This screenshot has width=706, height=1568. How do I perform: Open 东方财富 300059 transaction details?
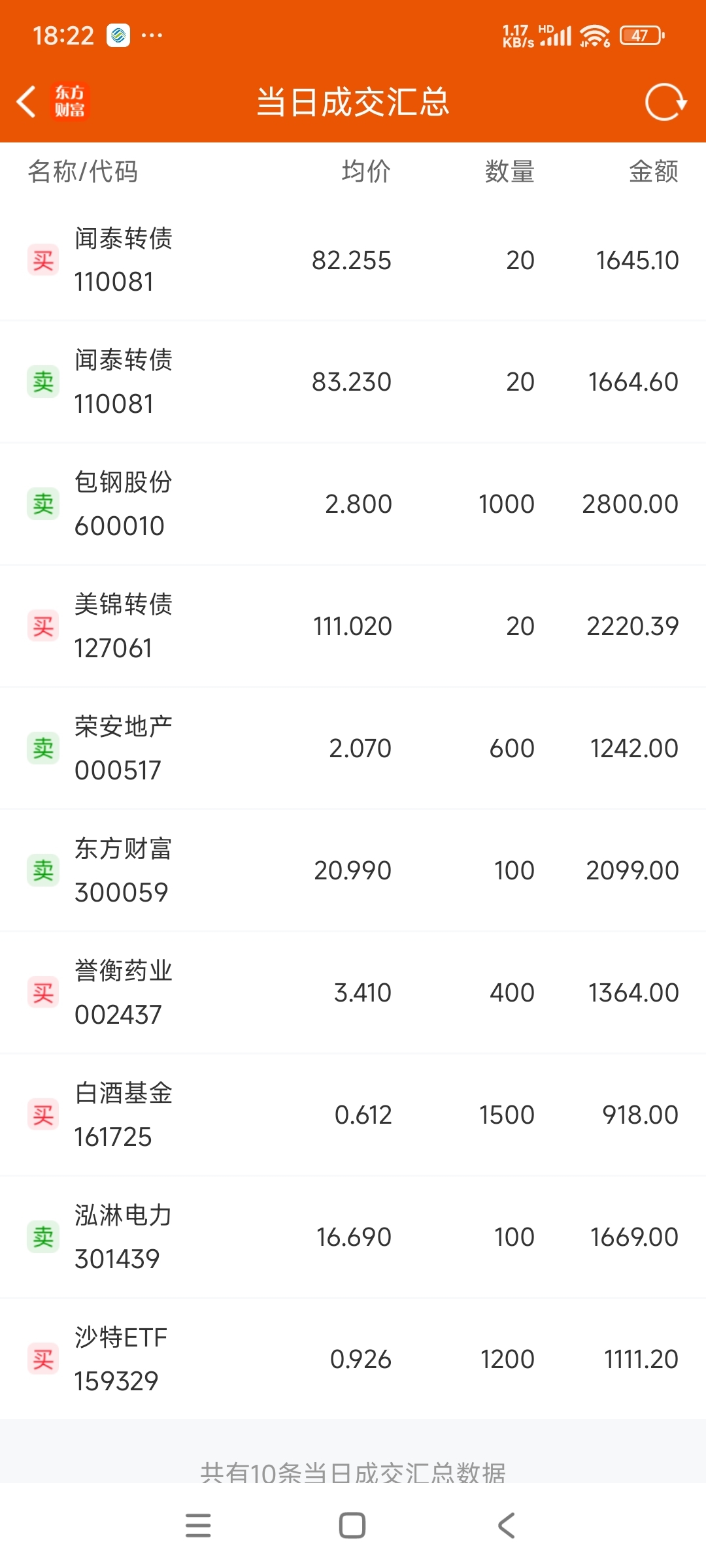[353, 870]
